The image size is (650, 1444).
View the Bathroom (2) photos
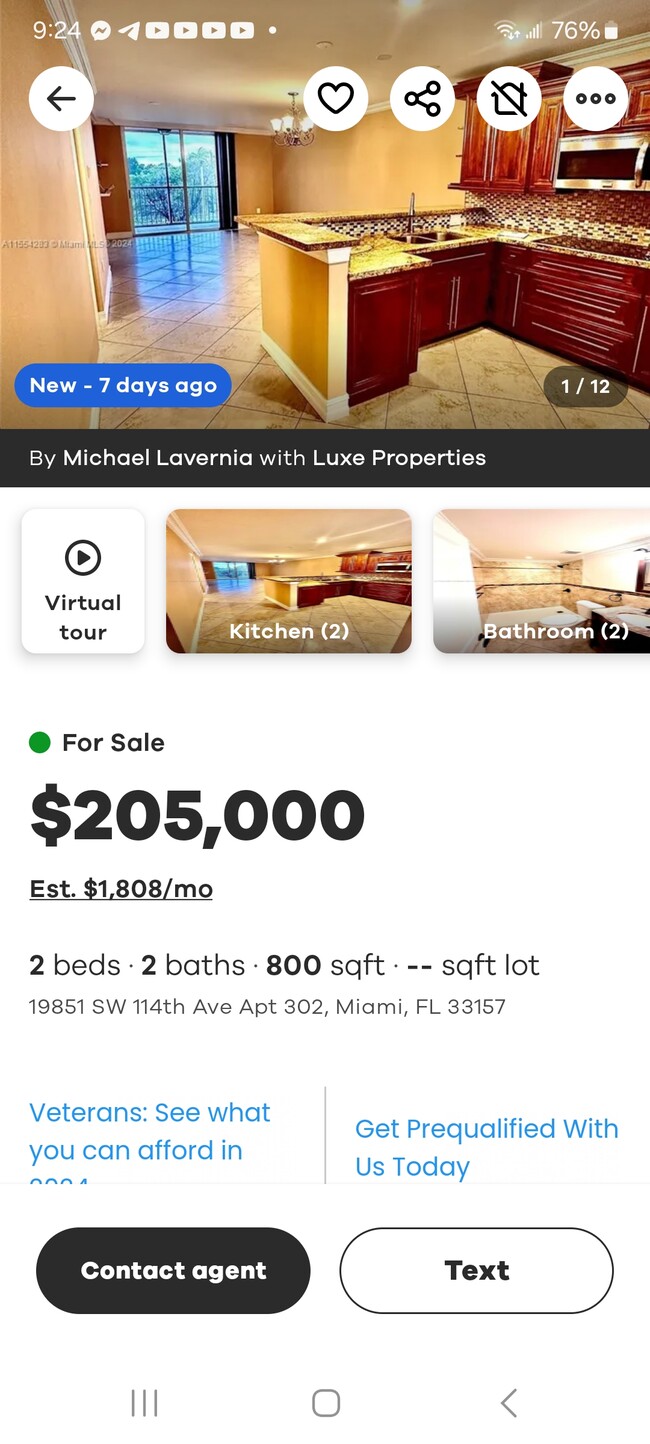(541, 581)
